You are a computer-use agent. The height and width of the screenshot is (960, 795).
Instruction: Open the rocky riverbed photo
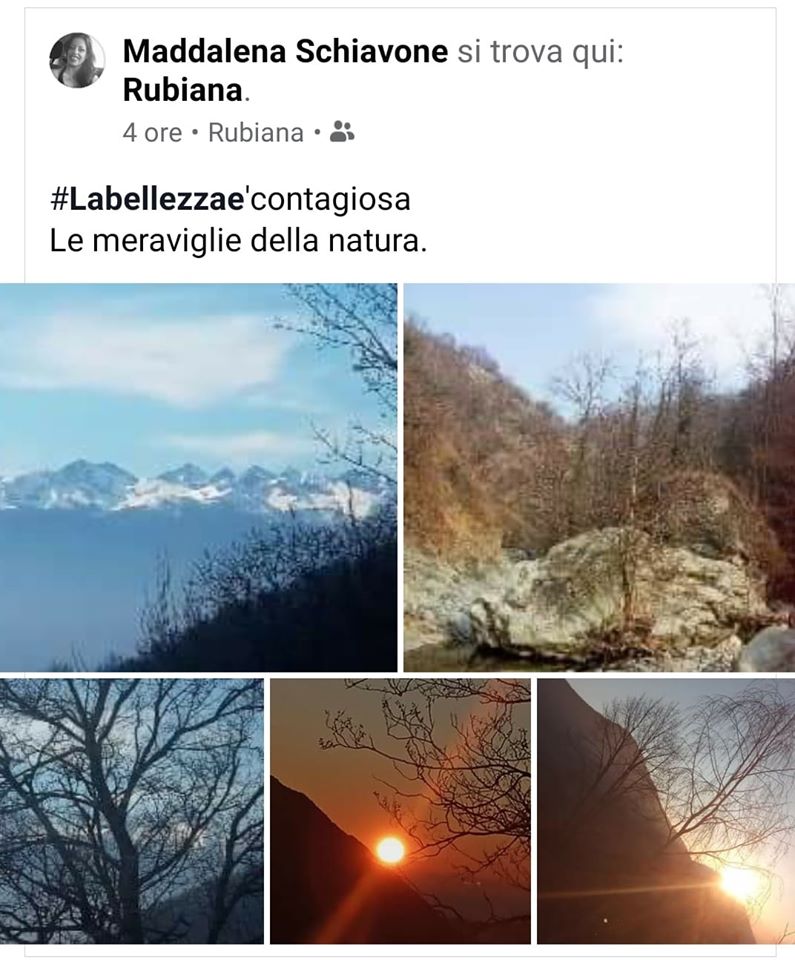[599, 477]
